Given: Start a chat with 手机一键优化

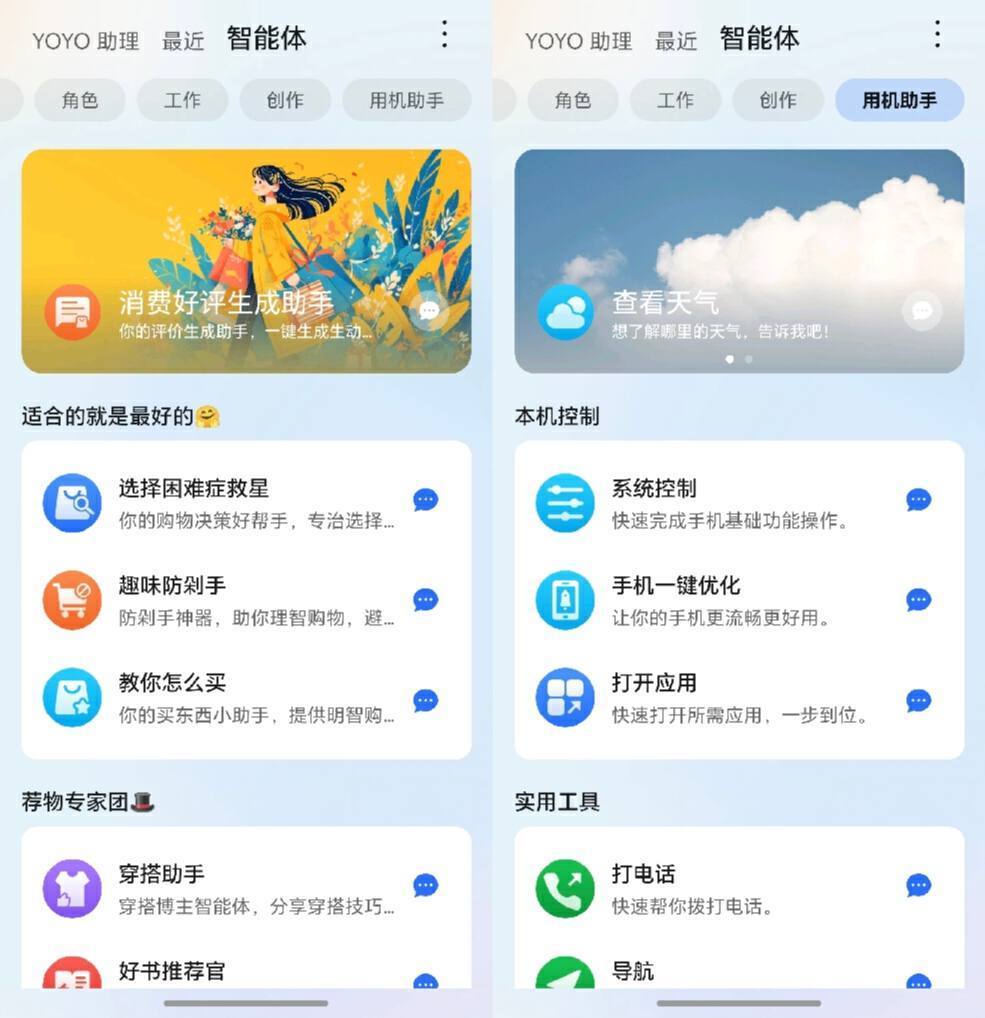Looking at the screenshot, I should click(919, 600).
